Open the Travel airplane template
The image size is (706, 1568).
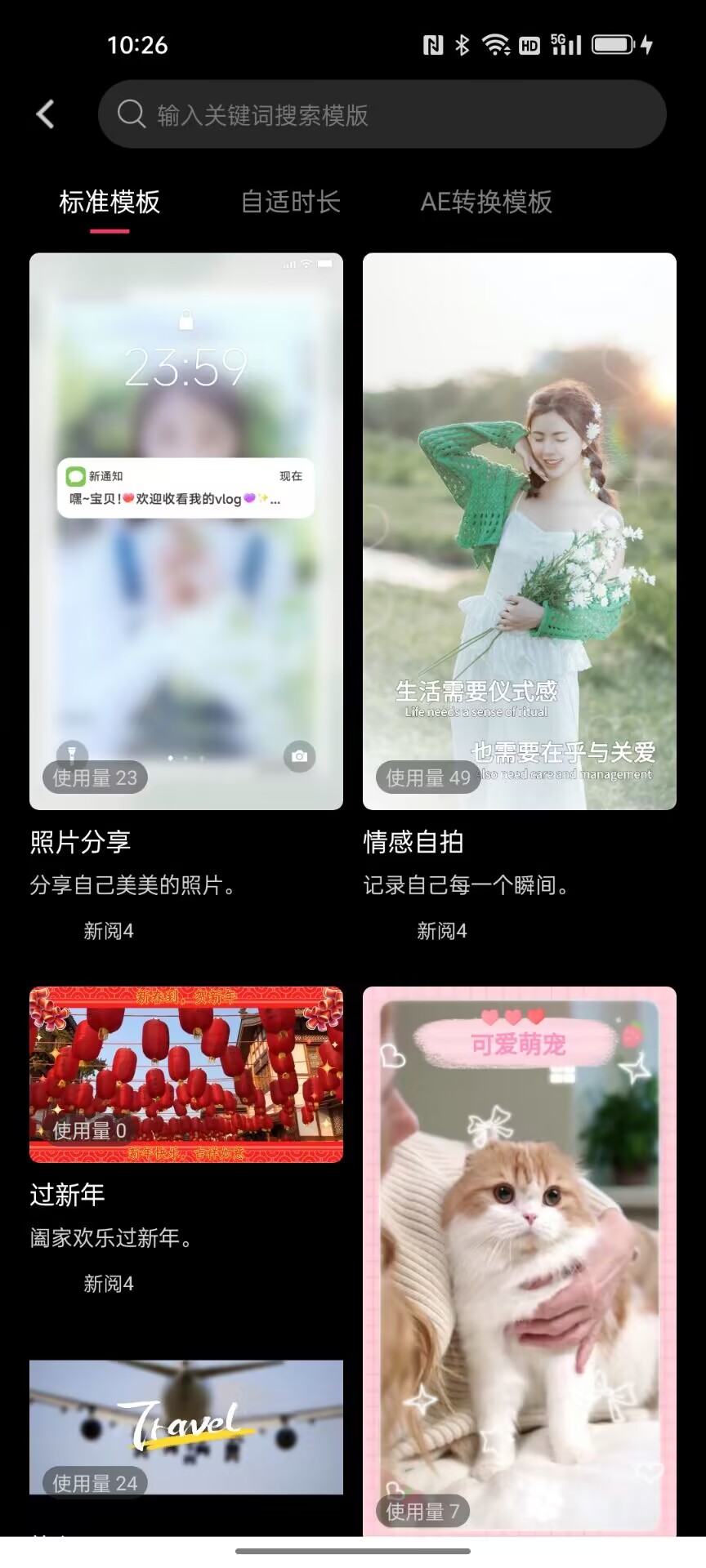[x=186, y=1428]
